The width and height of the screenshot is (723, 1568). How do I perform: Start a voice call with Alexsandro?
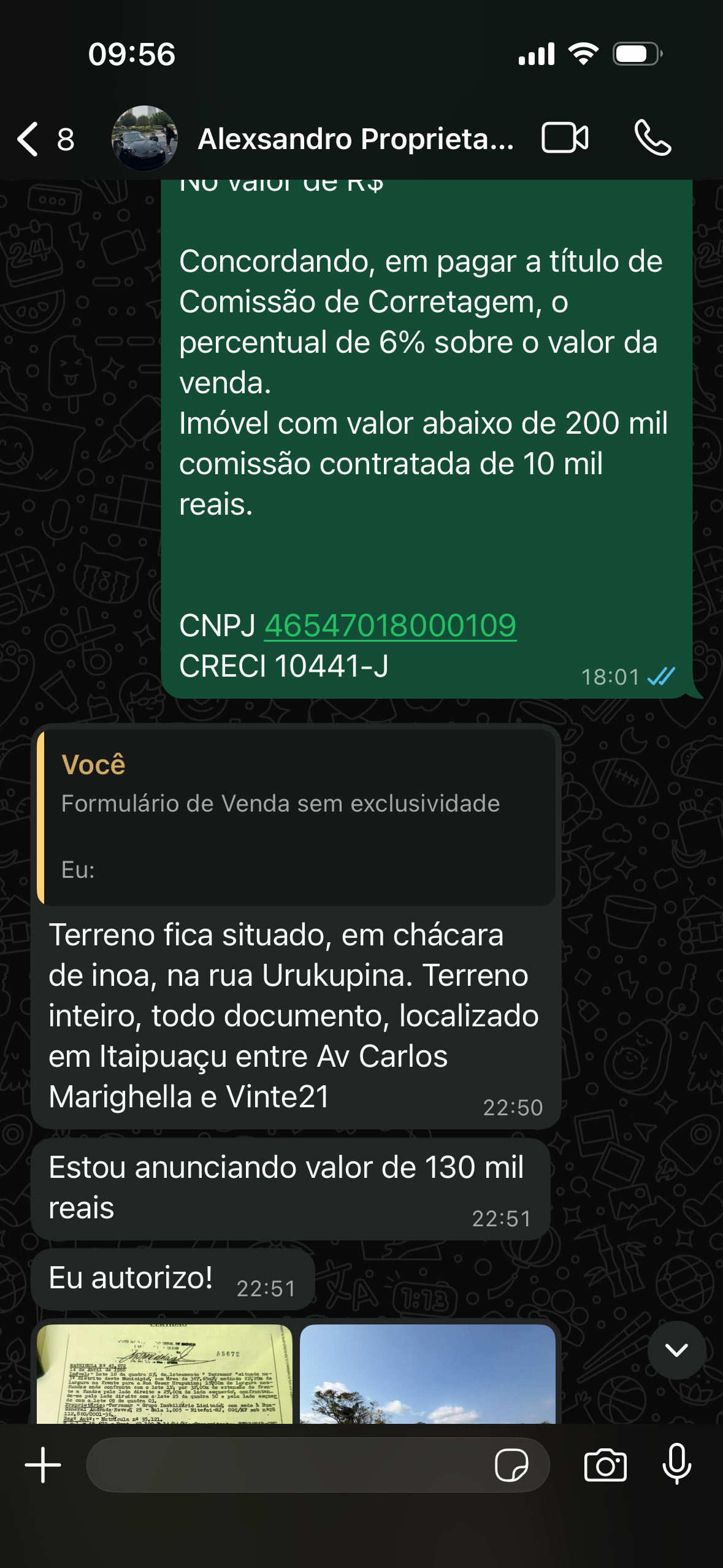coord(652,137)
